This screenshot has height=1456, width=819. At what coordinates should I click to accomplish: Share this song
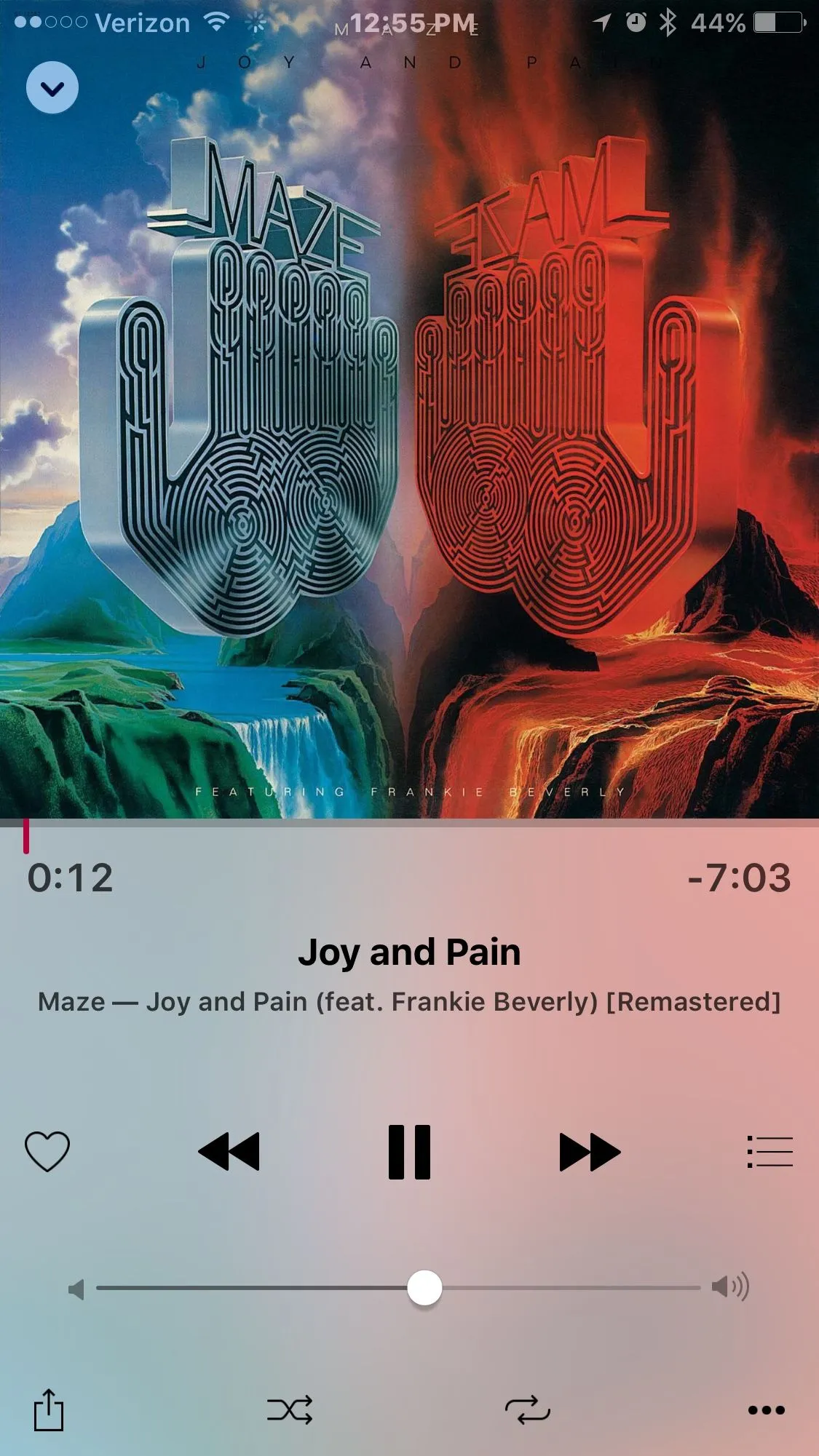pyautogui.click(x=49, y=1410)
